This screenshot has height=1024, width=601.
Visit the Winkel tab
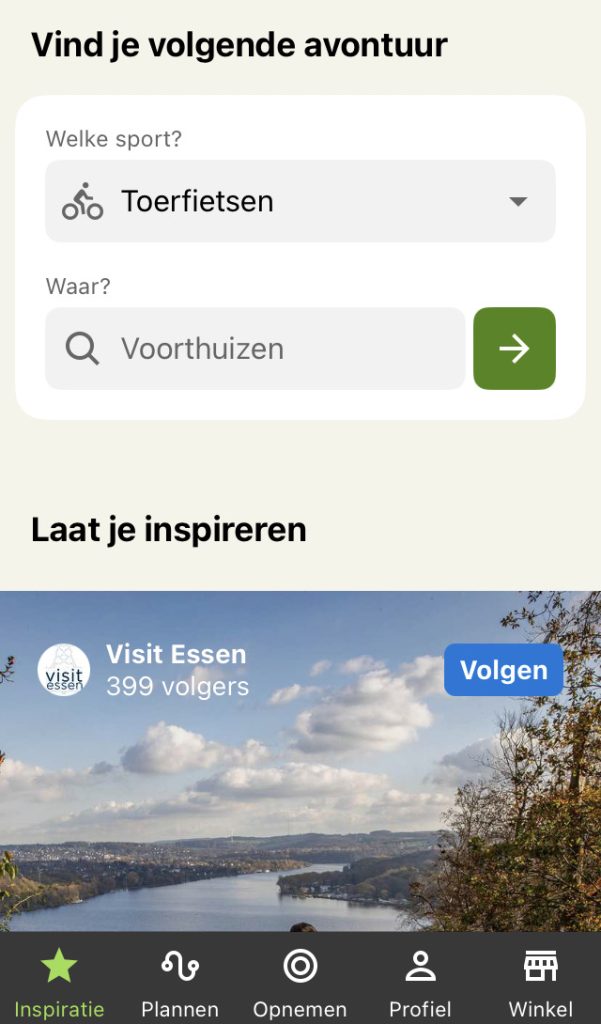pos(540,983)
